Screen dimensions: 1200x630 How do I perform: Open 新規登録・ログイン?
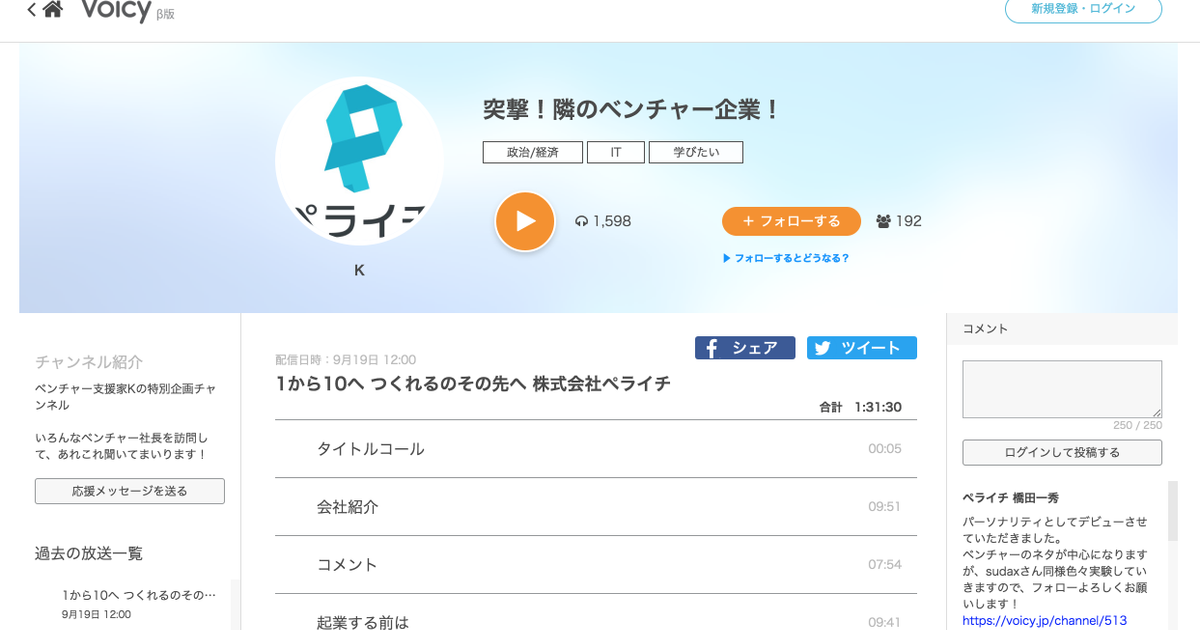pyautogui.click(x=1083, y=9)
